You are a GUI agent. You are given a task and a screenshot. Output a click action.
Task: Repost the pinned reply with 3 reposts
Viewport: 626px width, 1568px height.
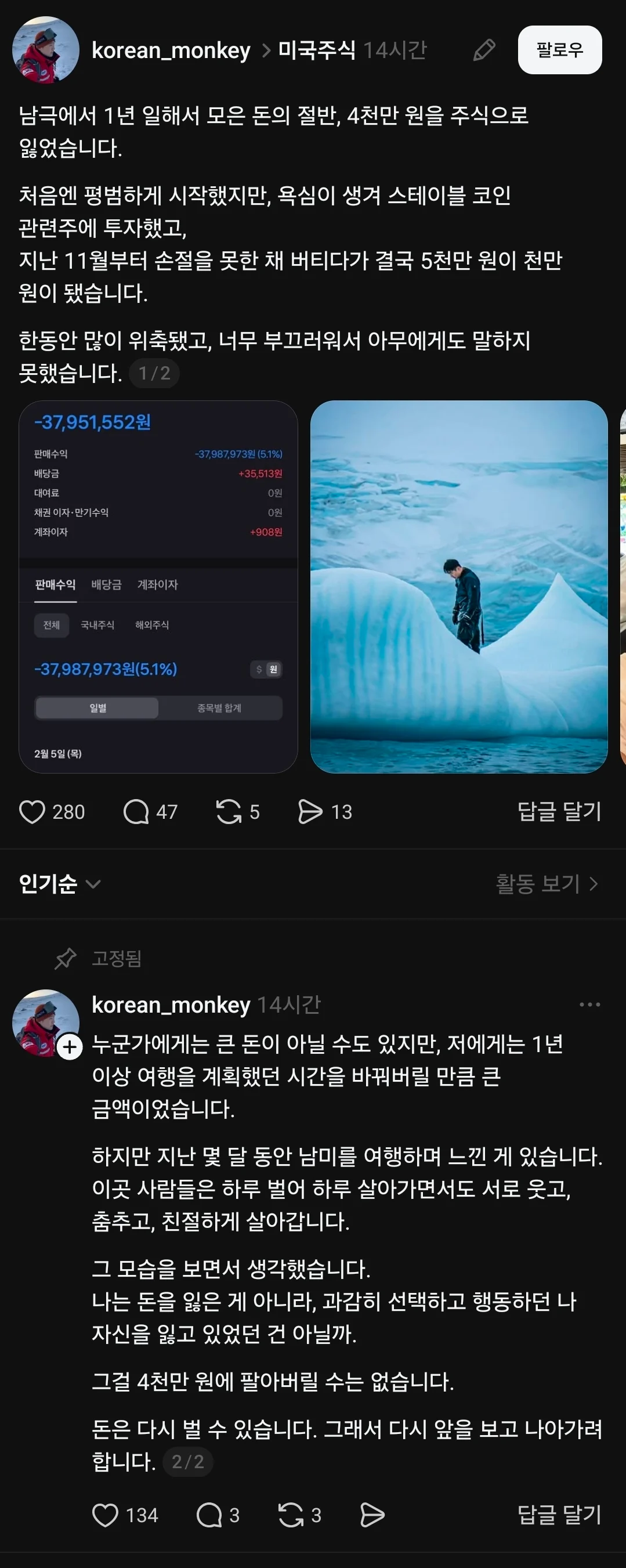291,1515
